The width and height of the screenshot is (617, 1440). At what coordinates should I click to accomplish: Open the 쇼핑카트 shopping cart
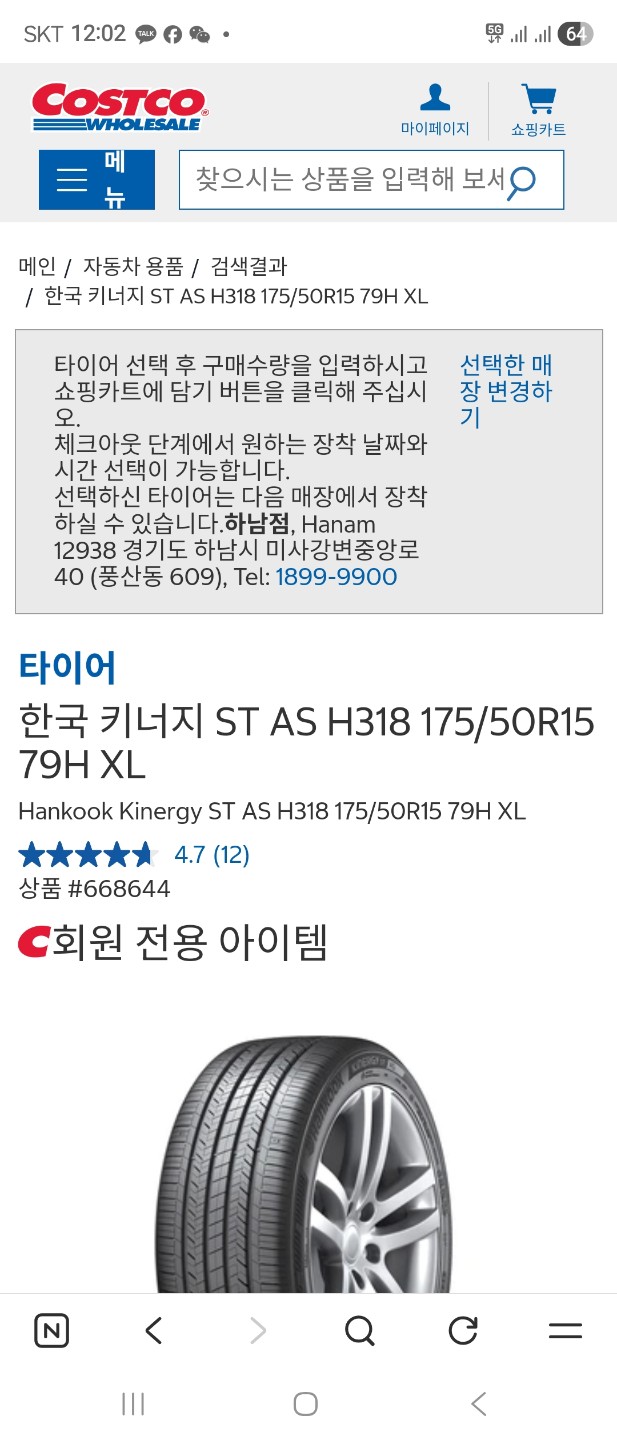click(x=538, y=109)
